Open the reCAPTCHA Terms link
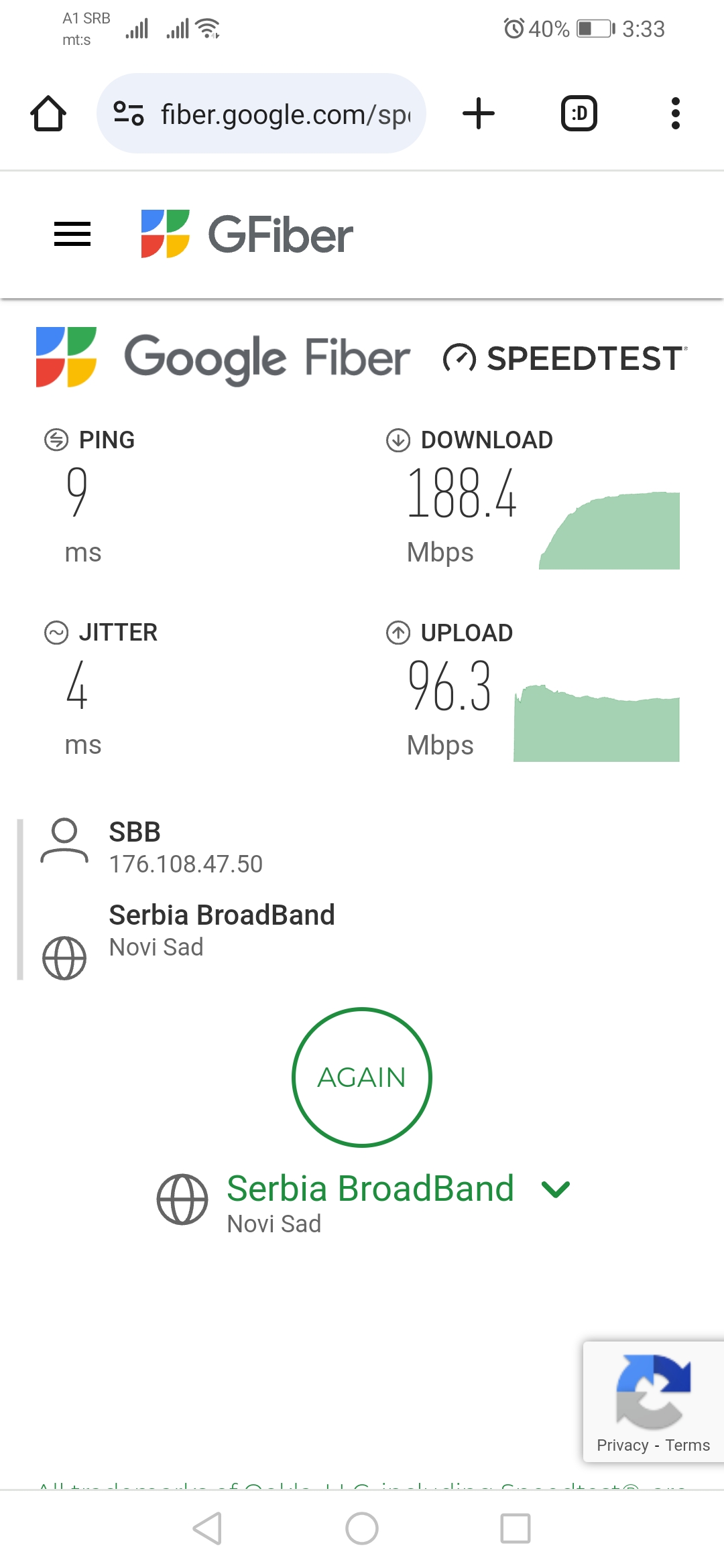Image resolution: width=724 pixels, height=1568 pixels. click(688, 1445)
